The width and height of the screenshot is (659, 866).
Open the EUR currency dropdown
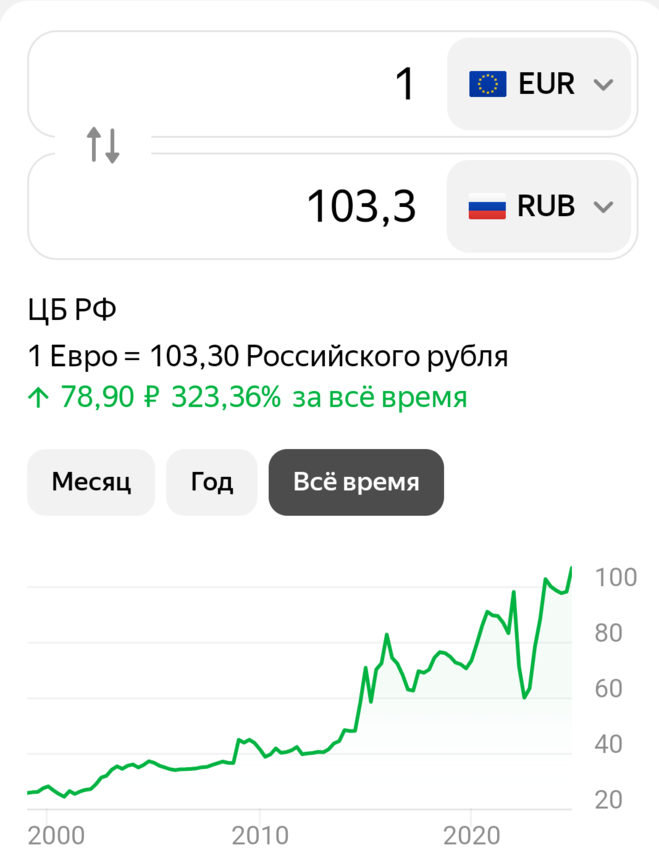click(x=540, y=84)
